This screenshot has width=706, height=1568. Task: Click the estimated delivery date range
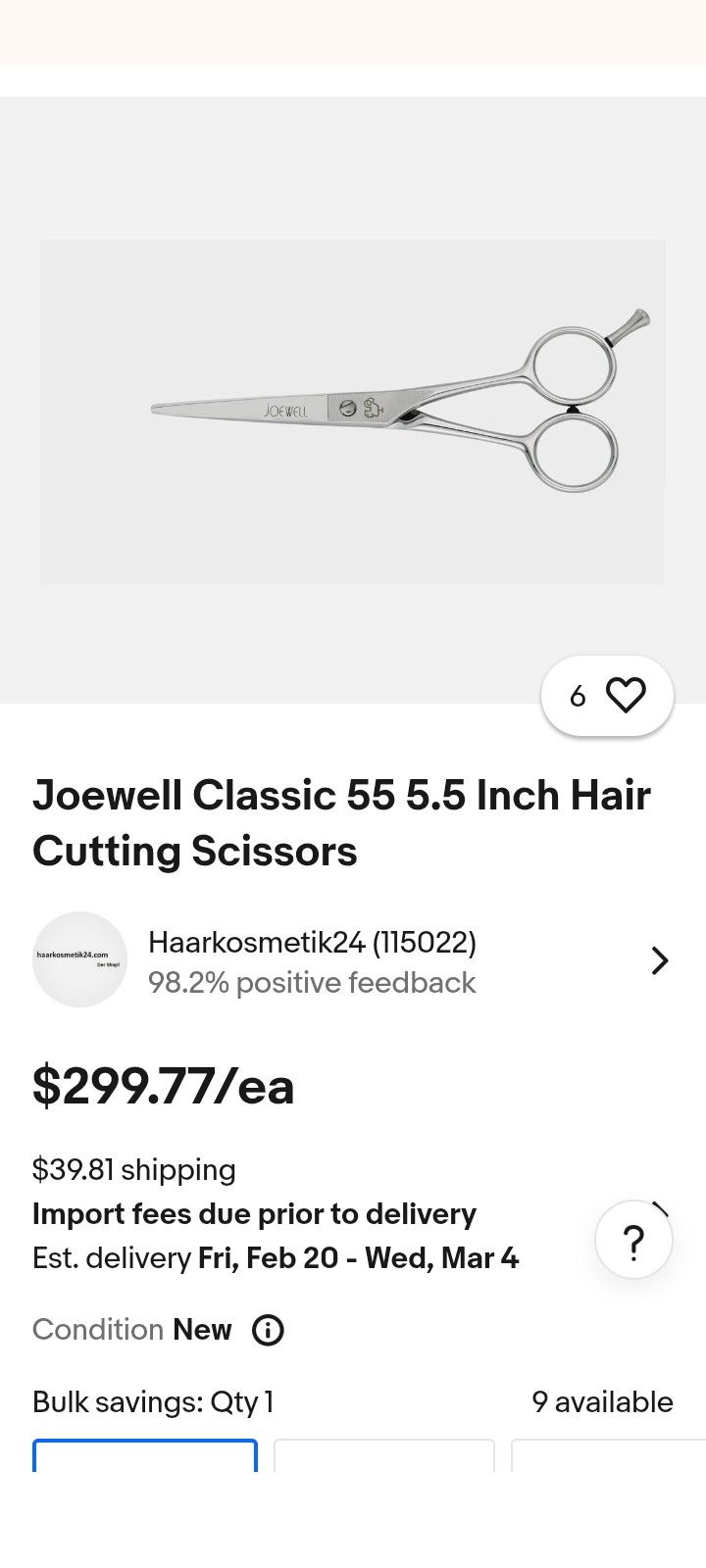(x=276, y=1257)
